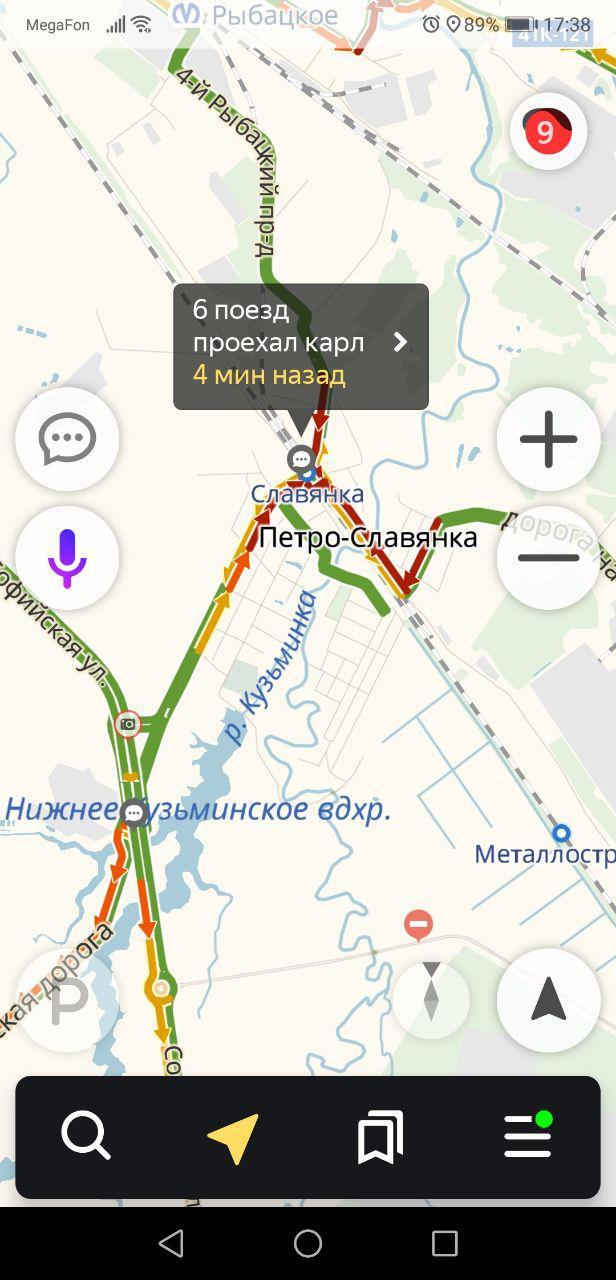Open the road closure marker
Screen dimensions: 616x1280
click(x=418, y=924)
